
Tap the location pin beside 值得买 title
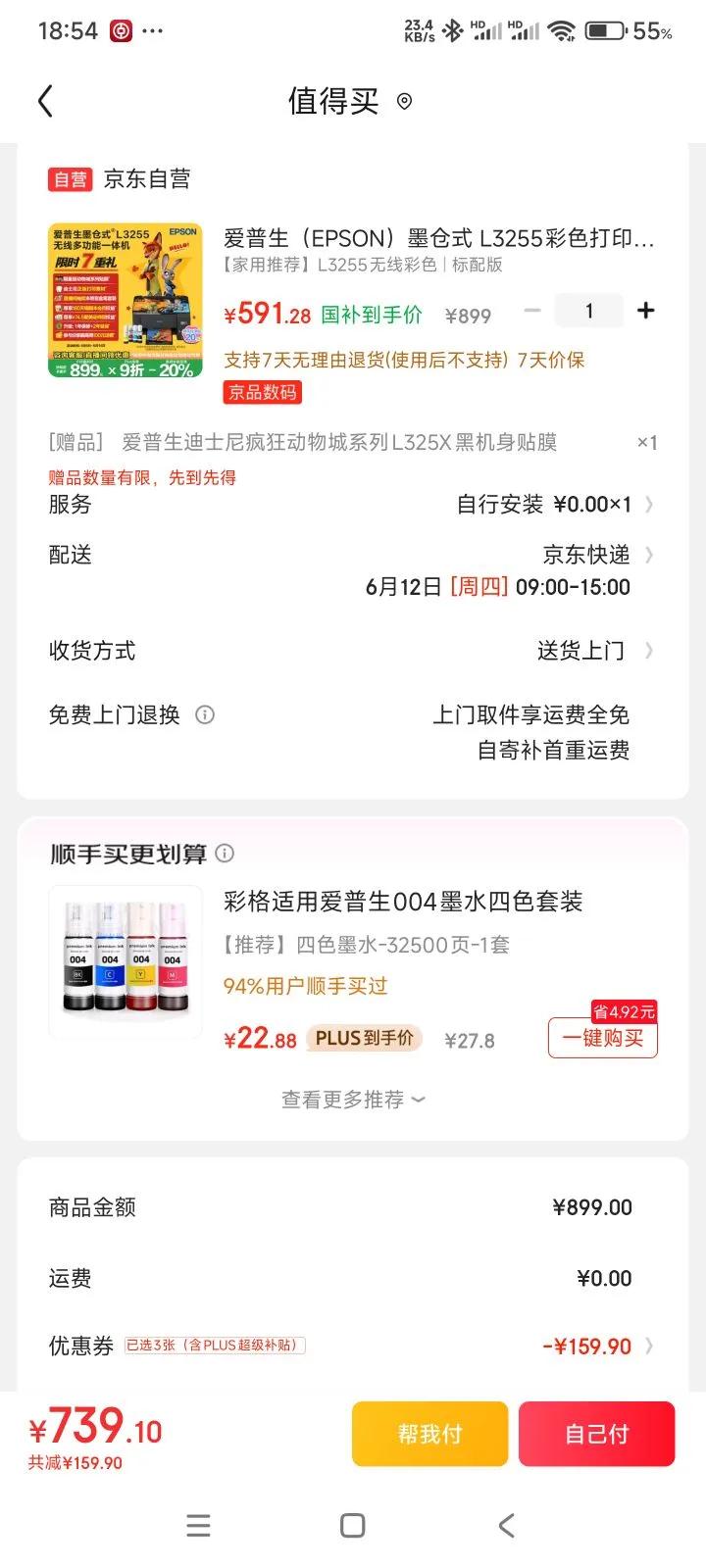click(404, 101)
